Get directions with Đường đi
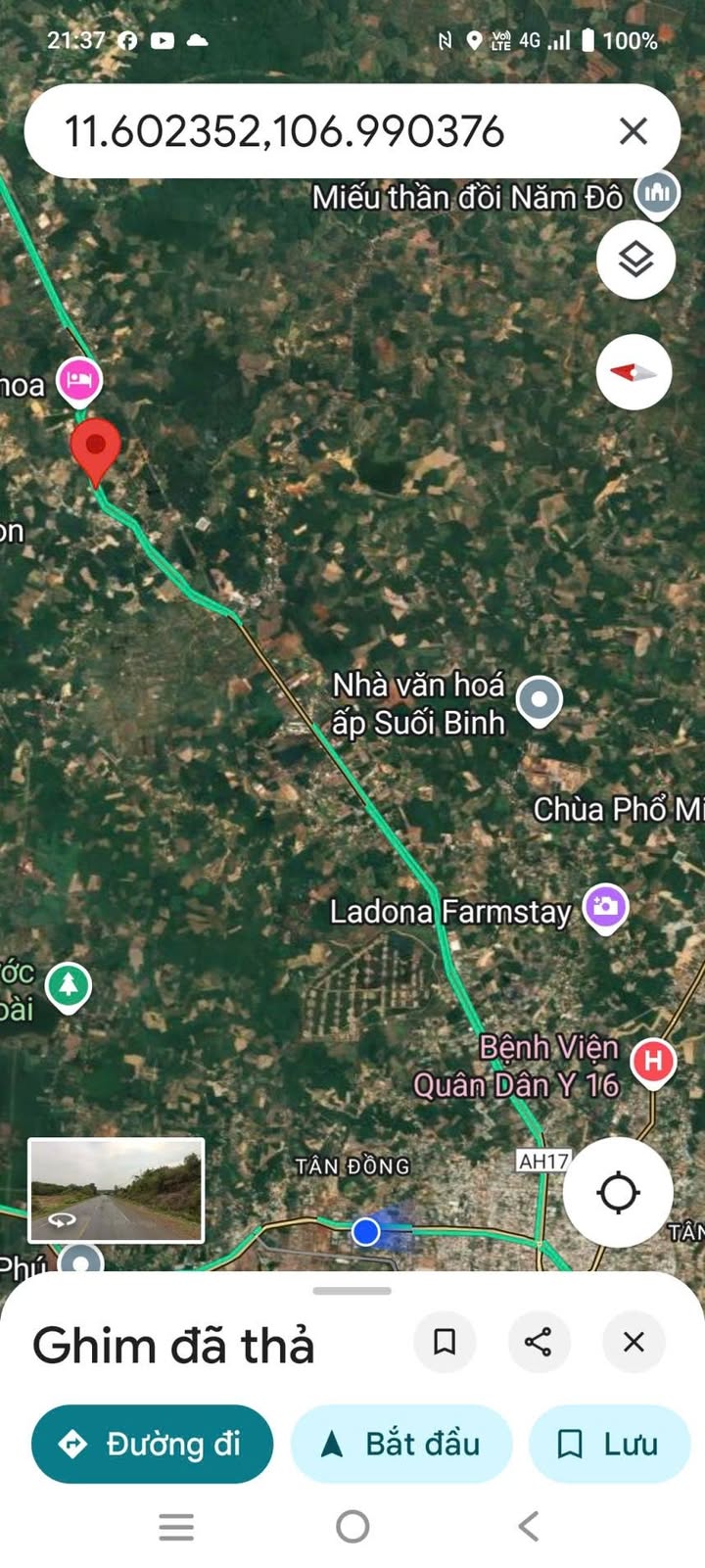The height and width of the screenshot is (1568, 705). [152, 1444]
